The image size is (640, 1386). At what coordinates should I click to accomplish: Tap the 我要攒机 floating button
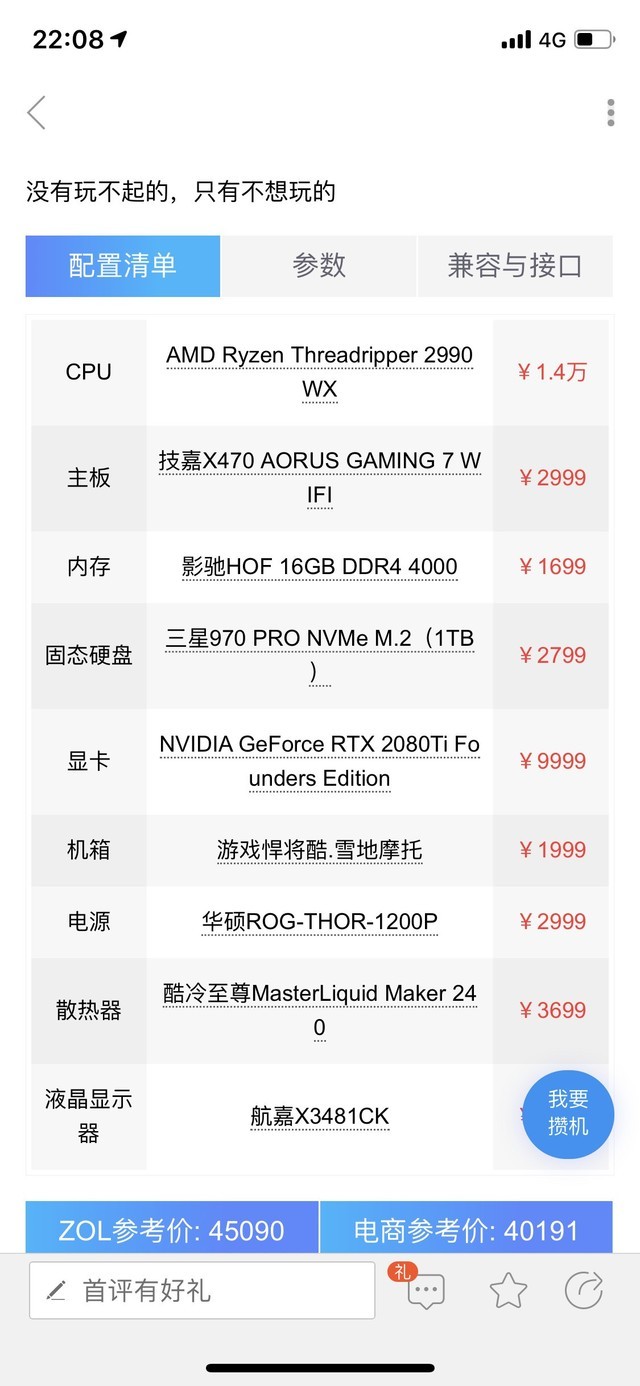[x=568, y=1113]
